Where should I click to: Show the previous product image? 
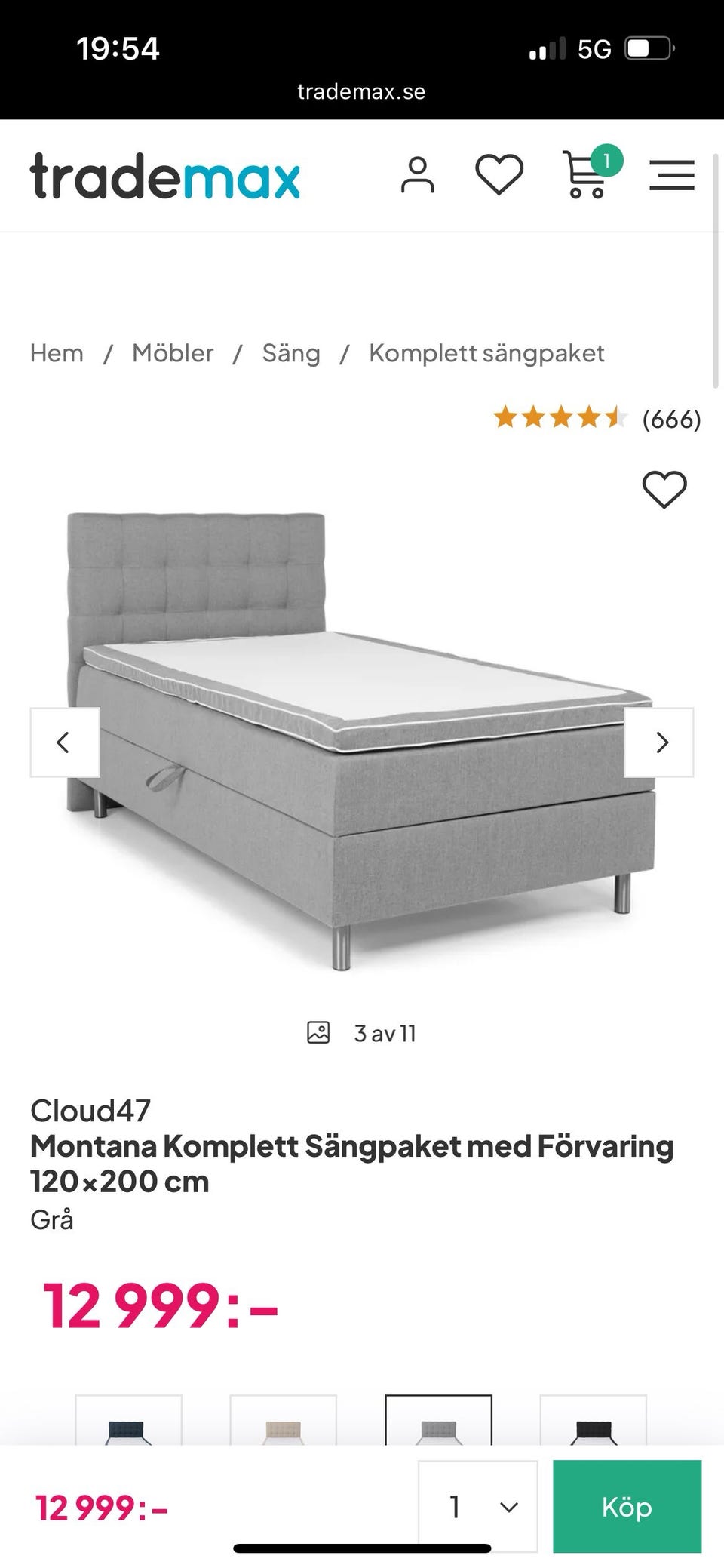65,742
